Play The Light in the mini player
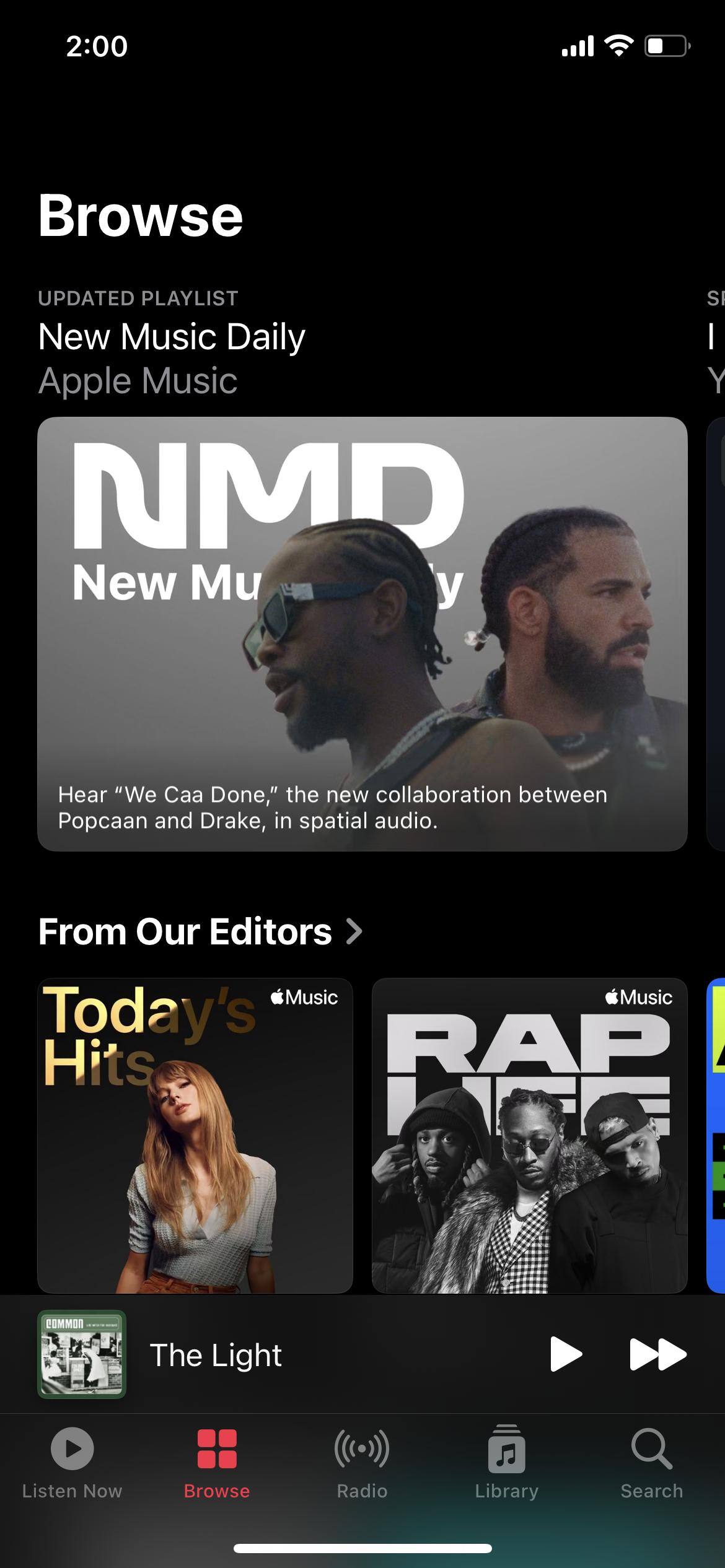This screenshot has height=1568, width=725. (565, 1354)
